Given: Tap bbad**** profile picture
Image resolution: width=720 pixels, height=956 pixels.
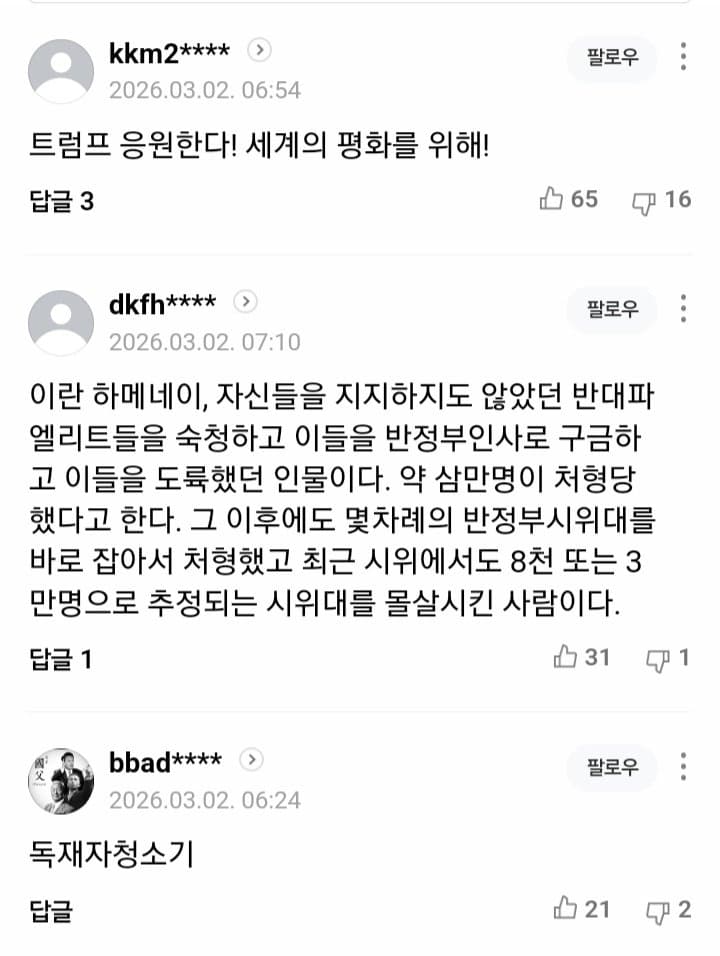Looking at the screenshot, I should [x=61, y=780].
